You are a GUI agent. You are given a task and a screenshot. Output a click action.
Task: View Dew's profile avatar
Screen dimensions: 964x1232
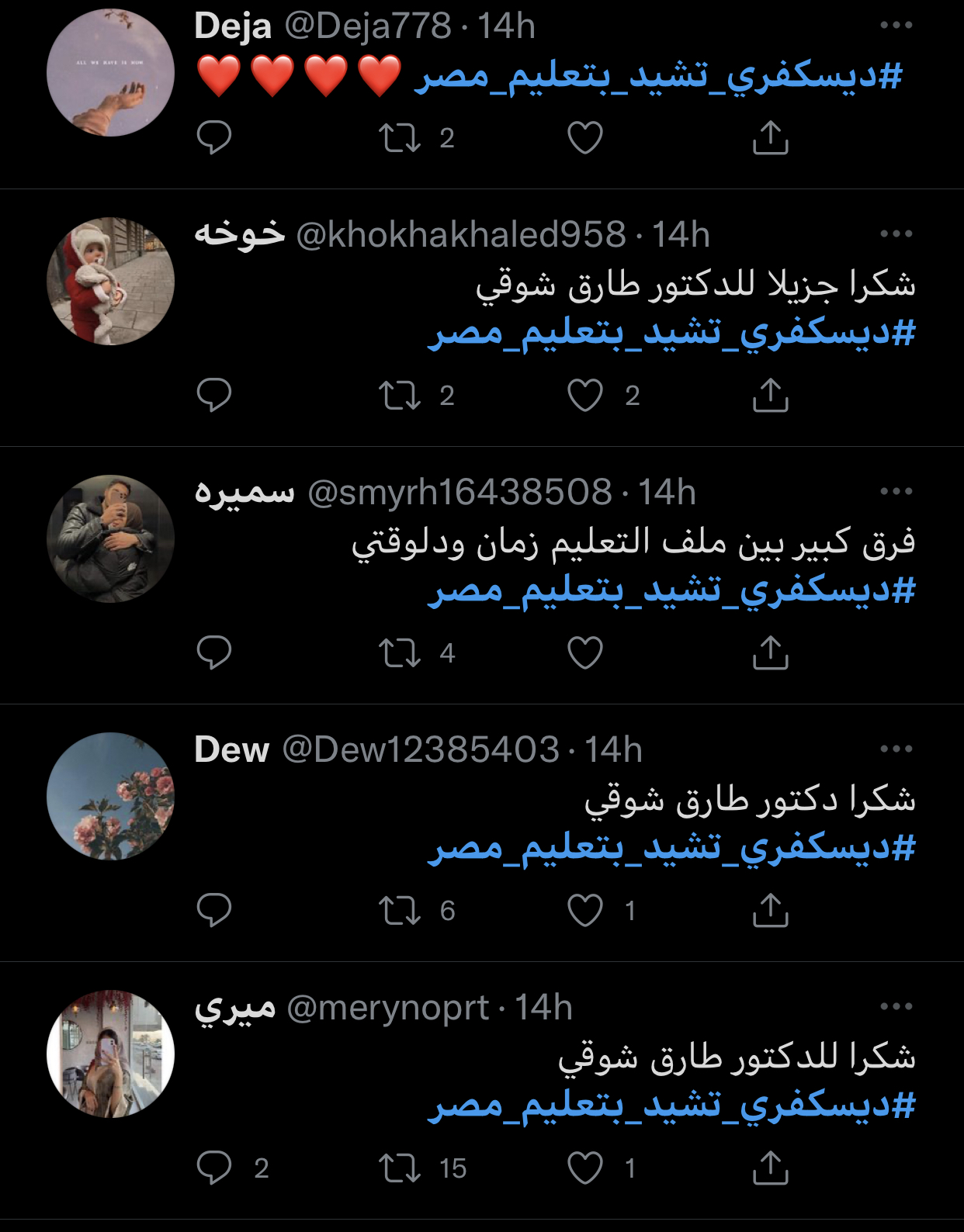click(110, 796)
